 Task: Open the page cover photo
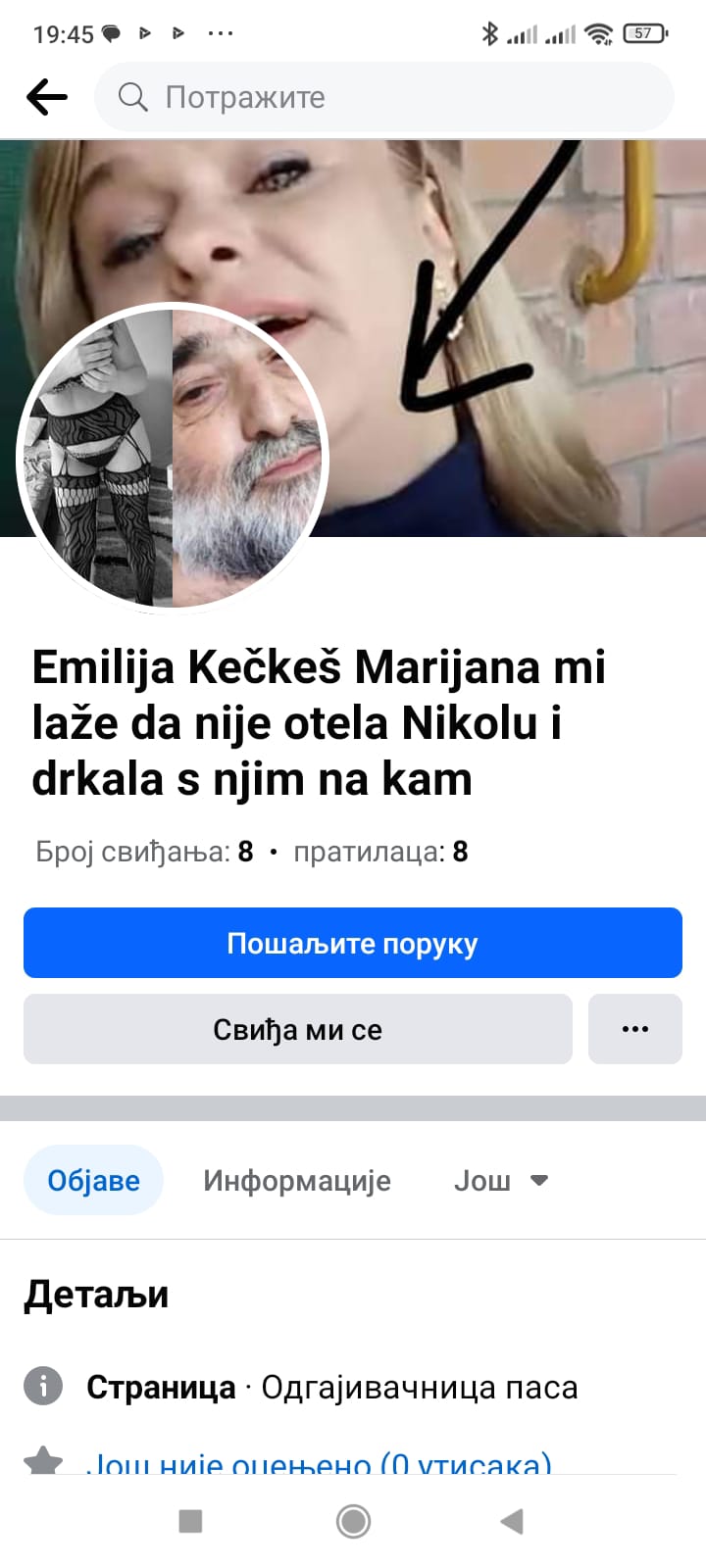(x=510, y=294)
